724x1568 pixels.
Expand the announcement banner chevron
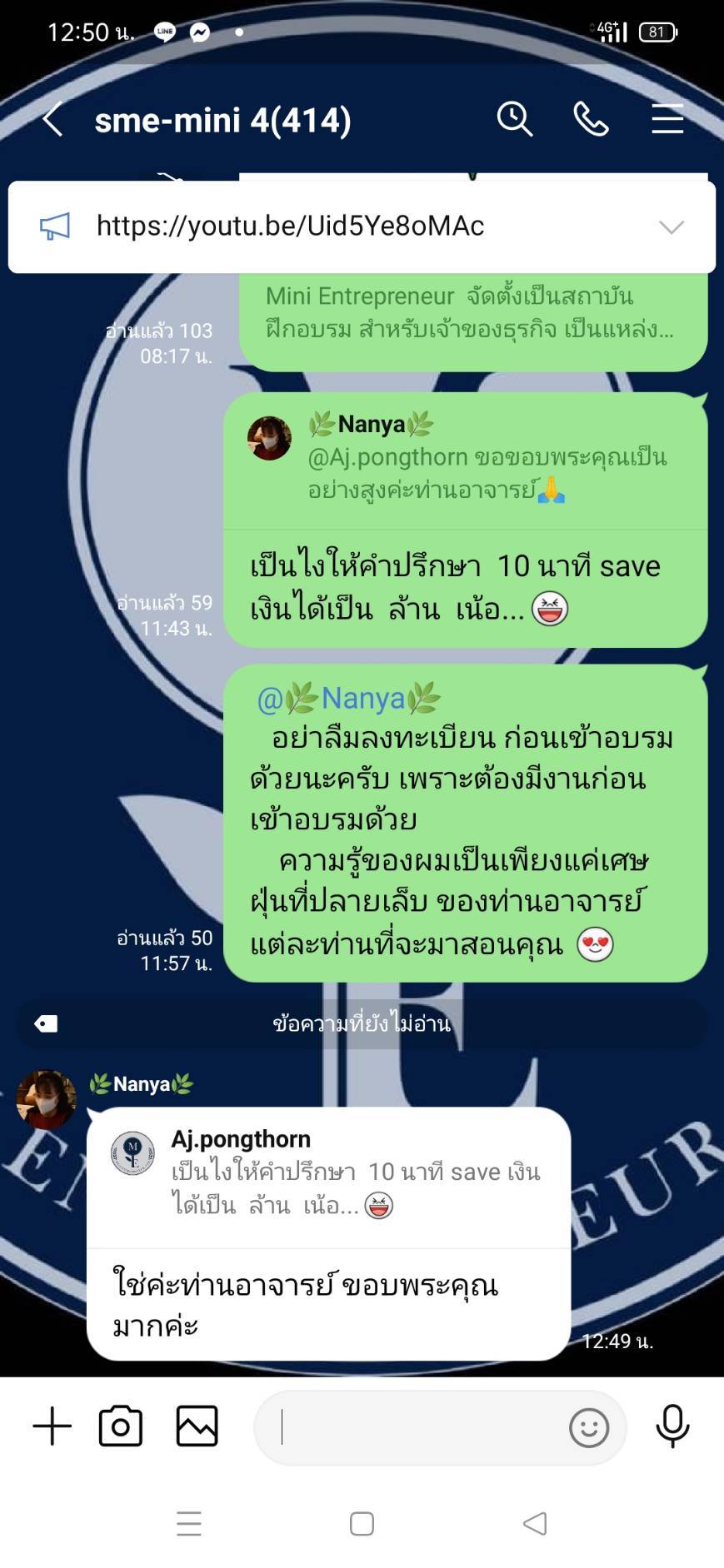point(671,227)
